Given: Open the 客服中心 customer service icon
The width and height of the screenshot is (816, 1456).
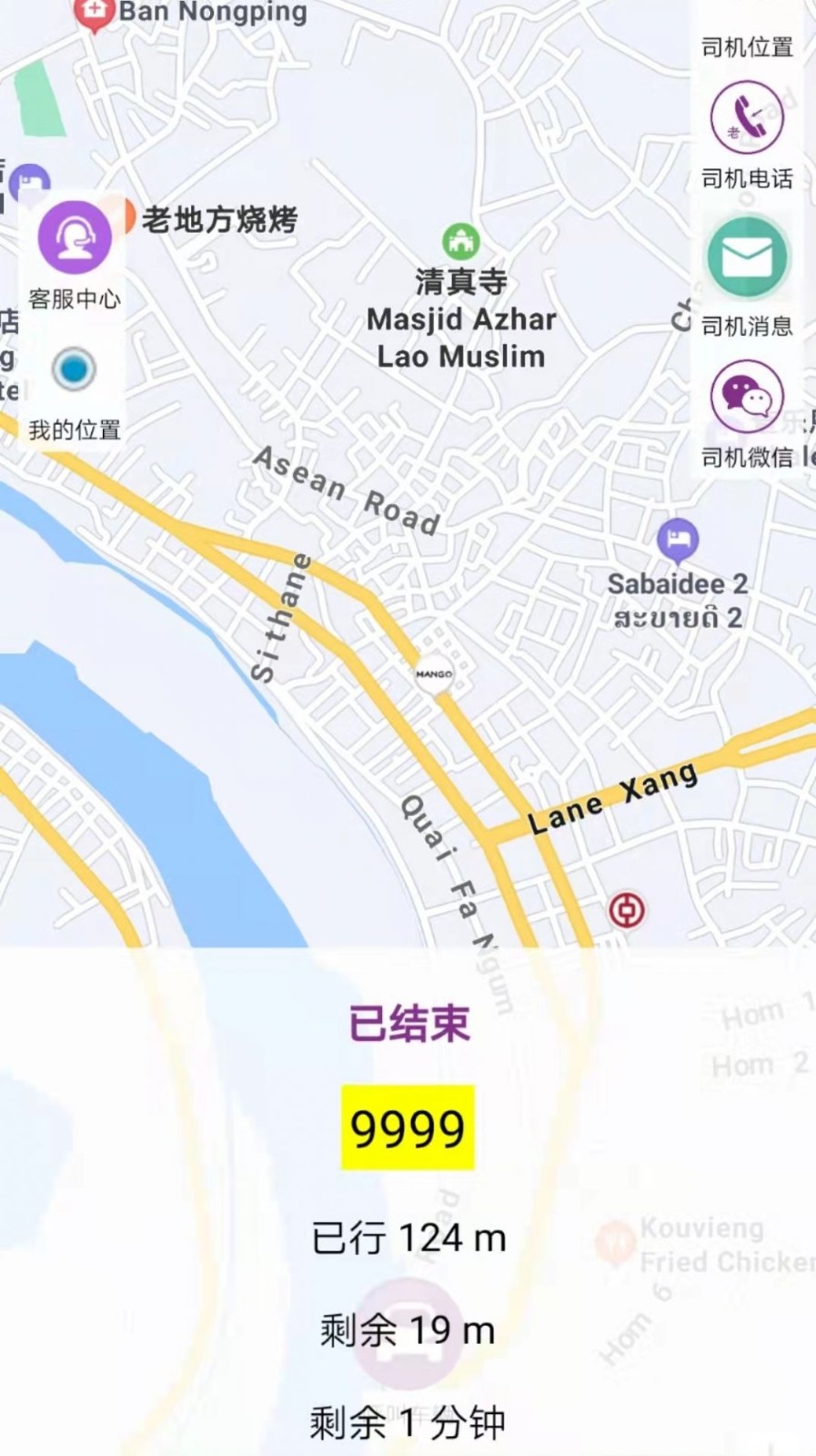Looking at the screenshot, I should [73, 237].
